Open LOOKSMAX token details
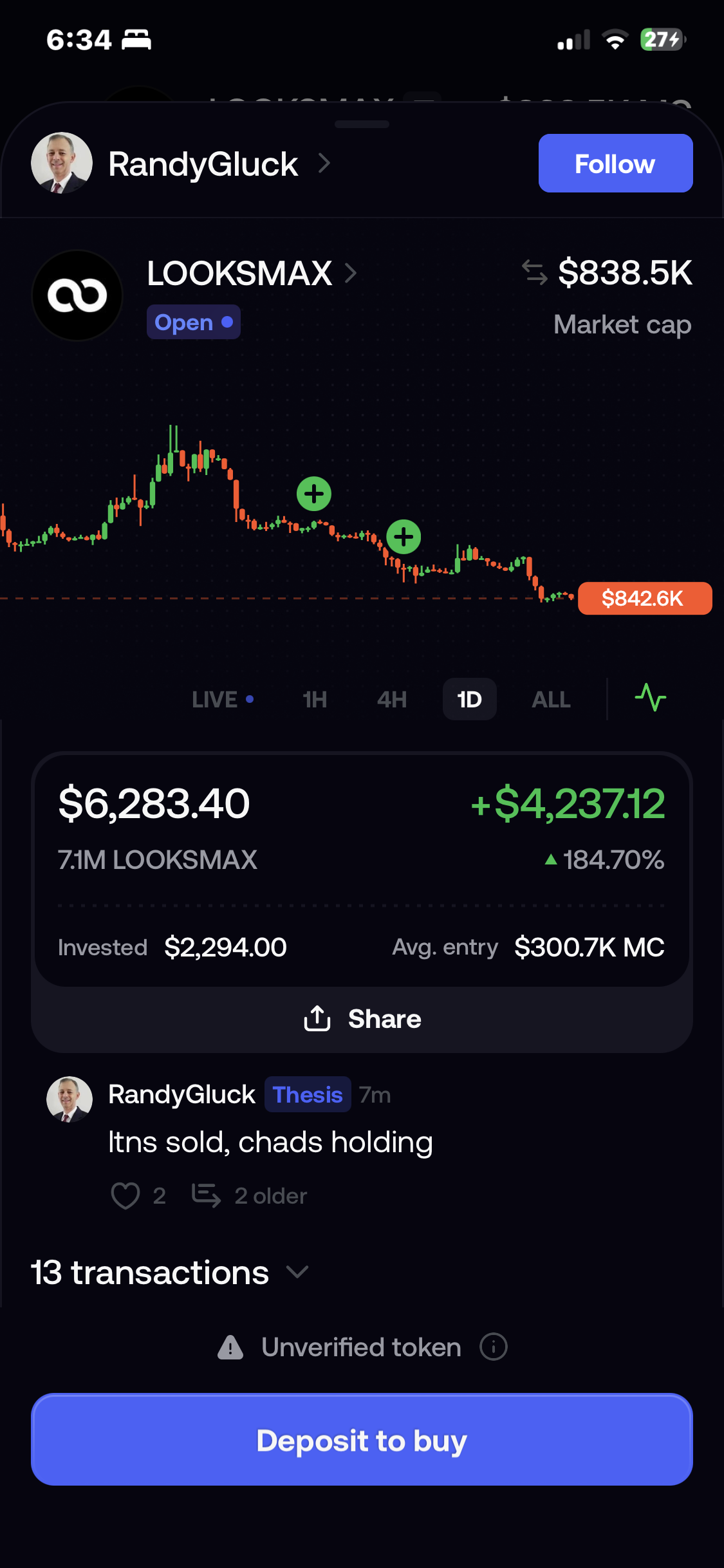The image size is (724, 1568). [x=251, y=273]
